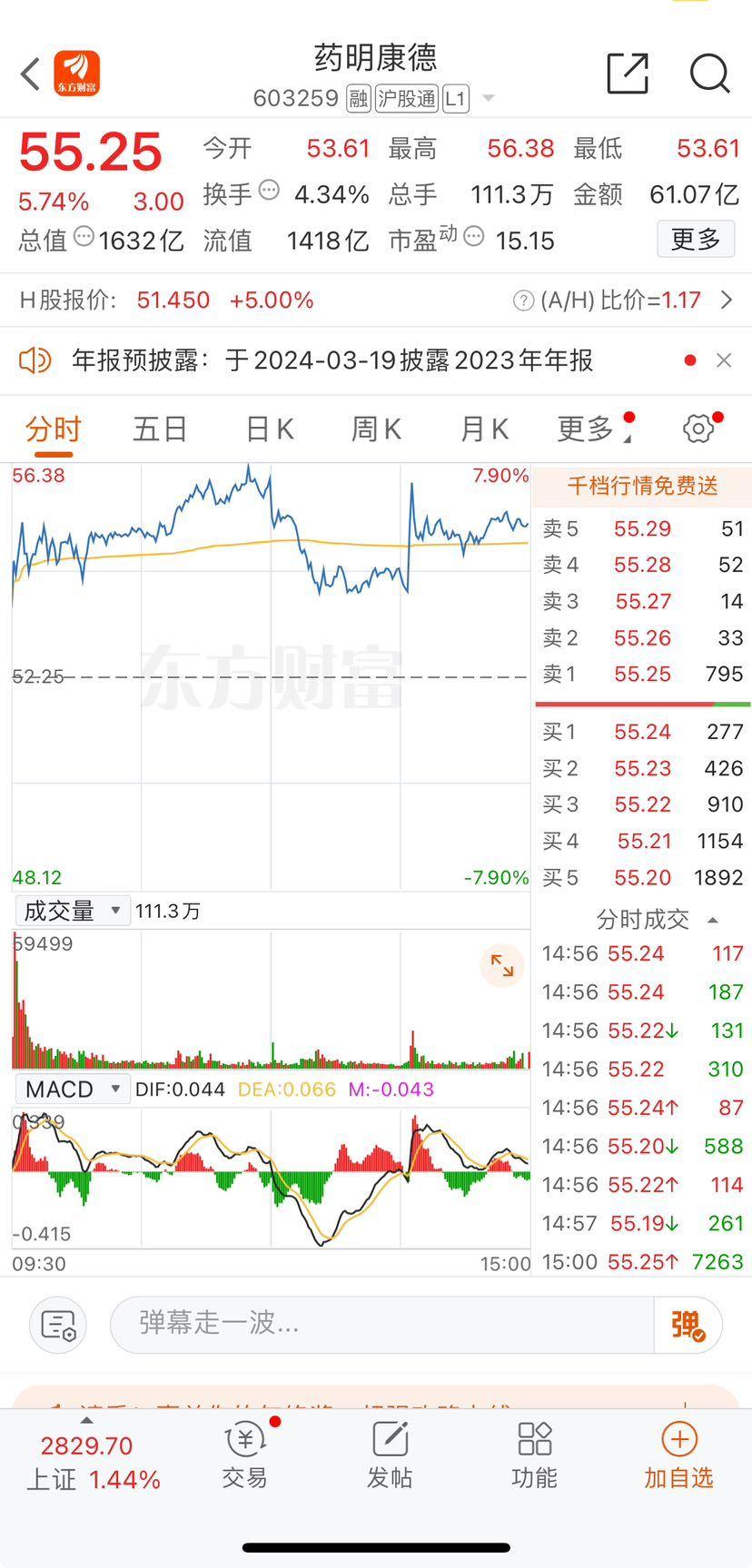This screenshot has height=1568, width=752.
Task: Go back using the top-left arrow
Action: tap(31, 74)
